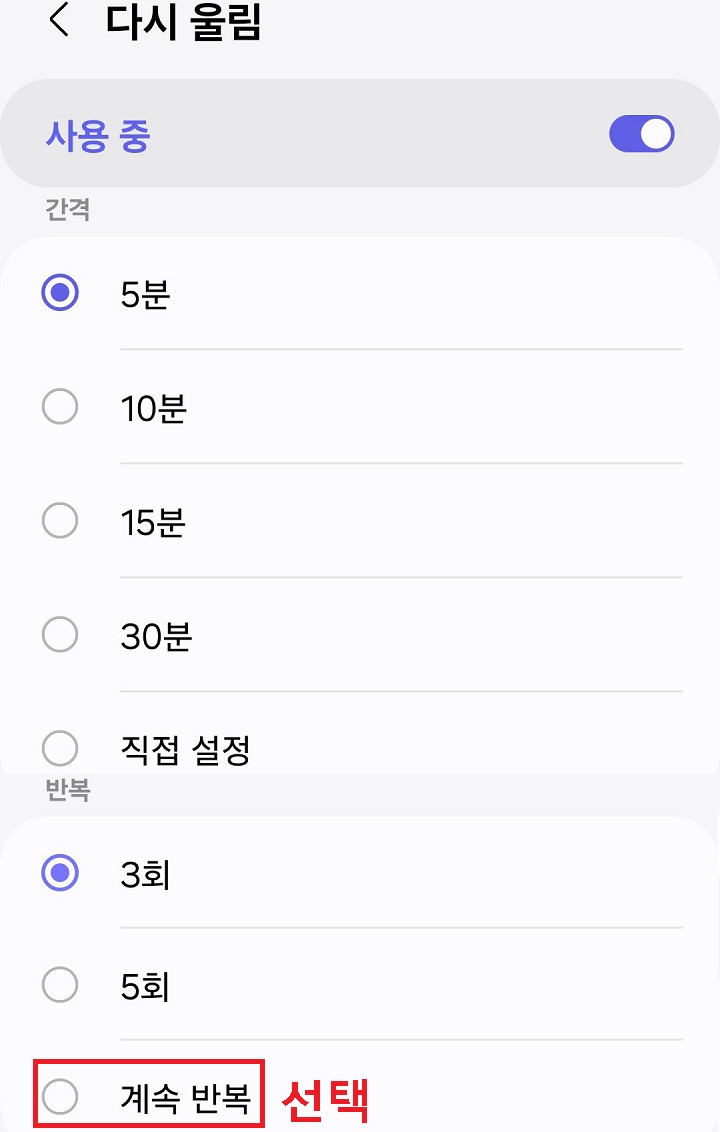Tap the 10분 text label
Image resolution: width=720 pixels, height=1132 pixels.
click(x=153, y=407)
